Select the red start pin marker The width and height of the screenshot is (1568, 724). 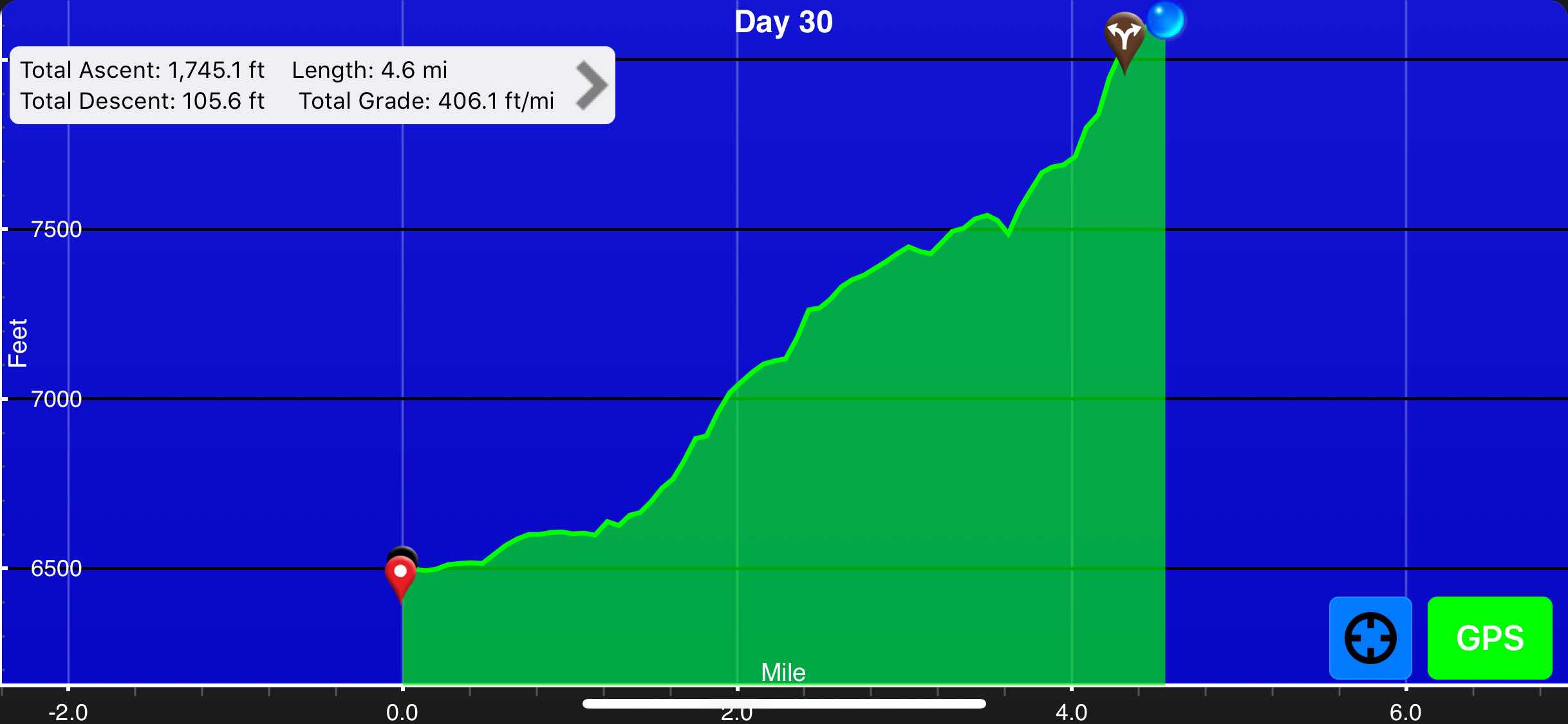tap(400, 575)
